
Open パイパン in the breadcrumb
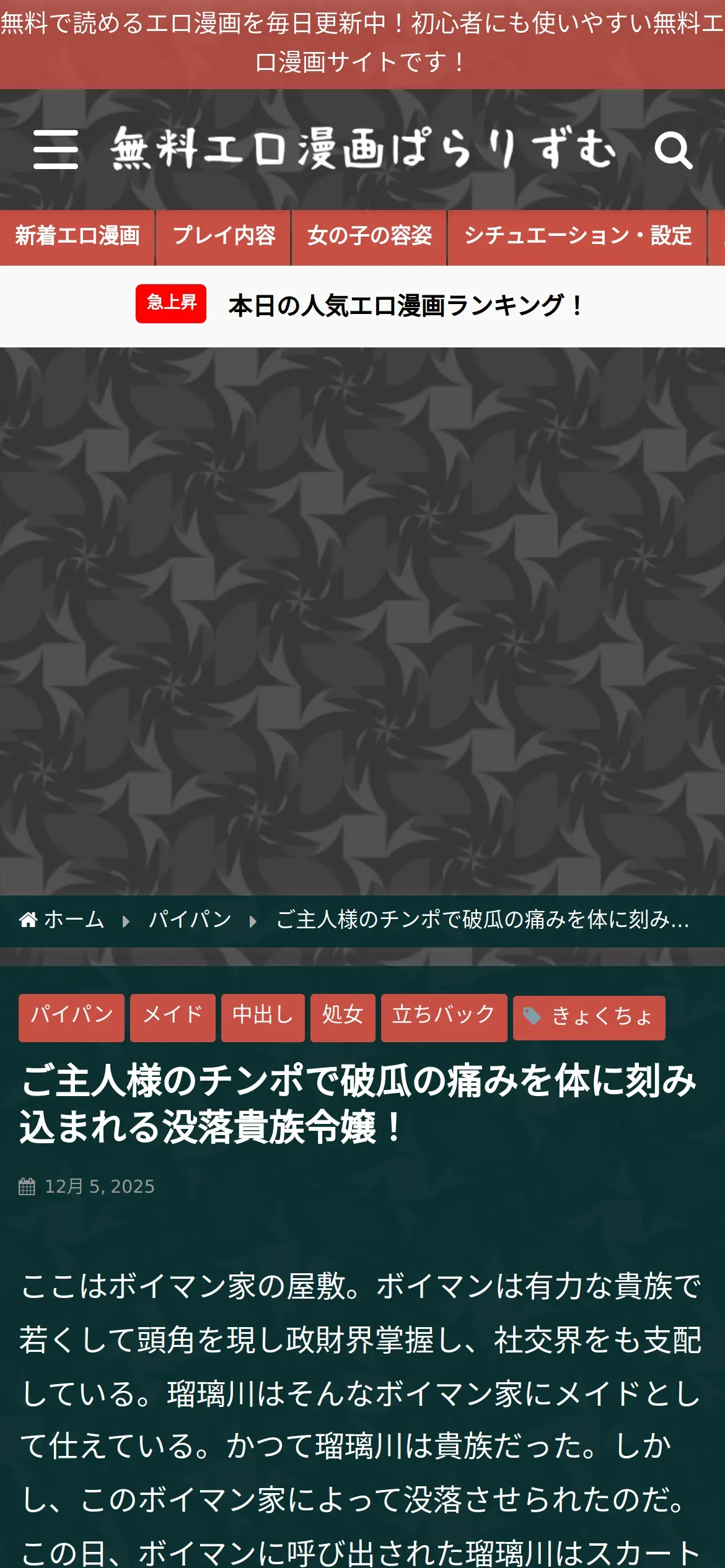190,920
